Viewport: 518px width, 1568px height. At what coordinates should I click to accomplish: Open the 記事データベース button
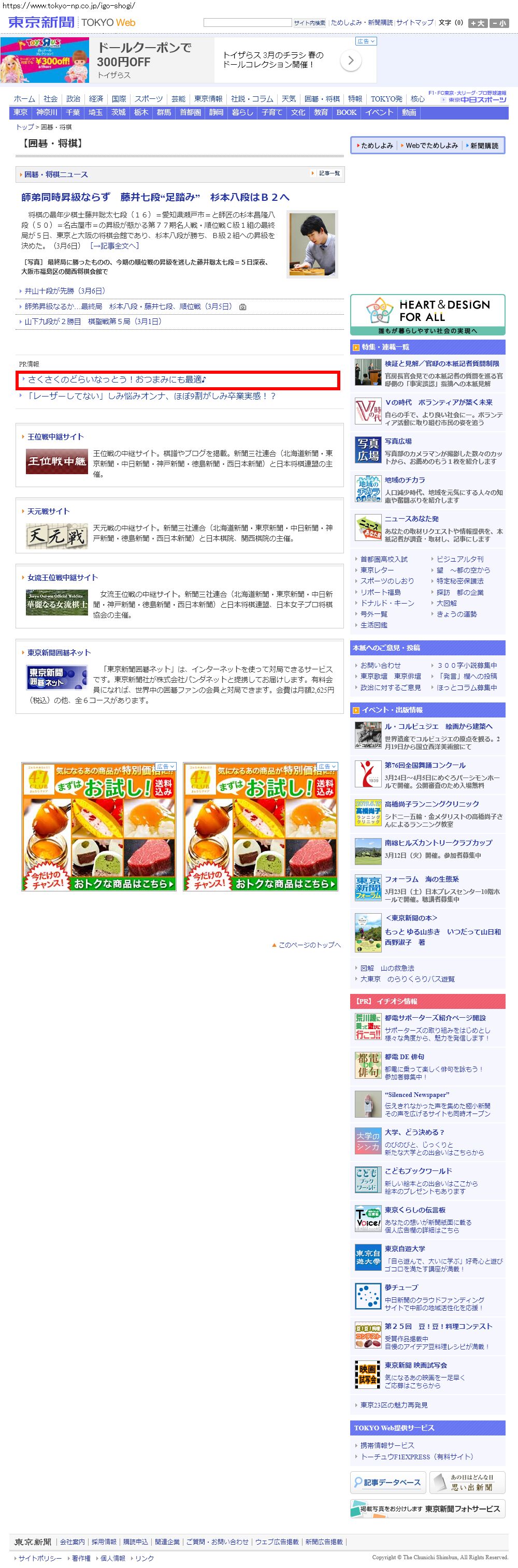tap(387, 1482)
